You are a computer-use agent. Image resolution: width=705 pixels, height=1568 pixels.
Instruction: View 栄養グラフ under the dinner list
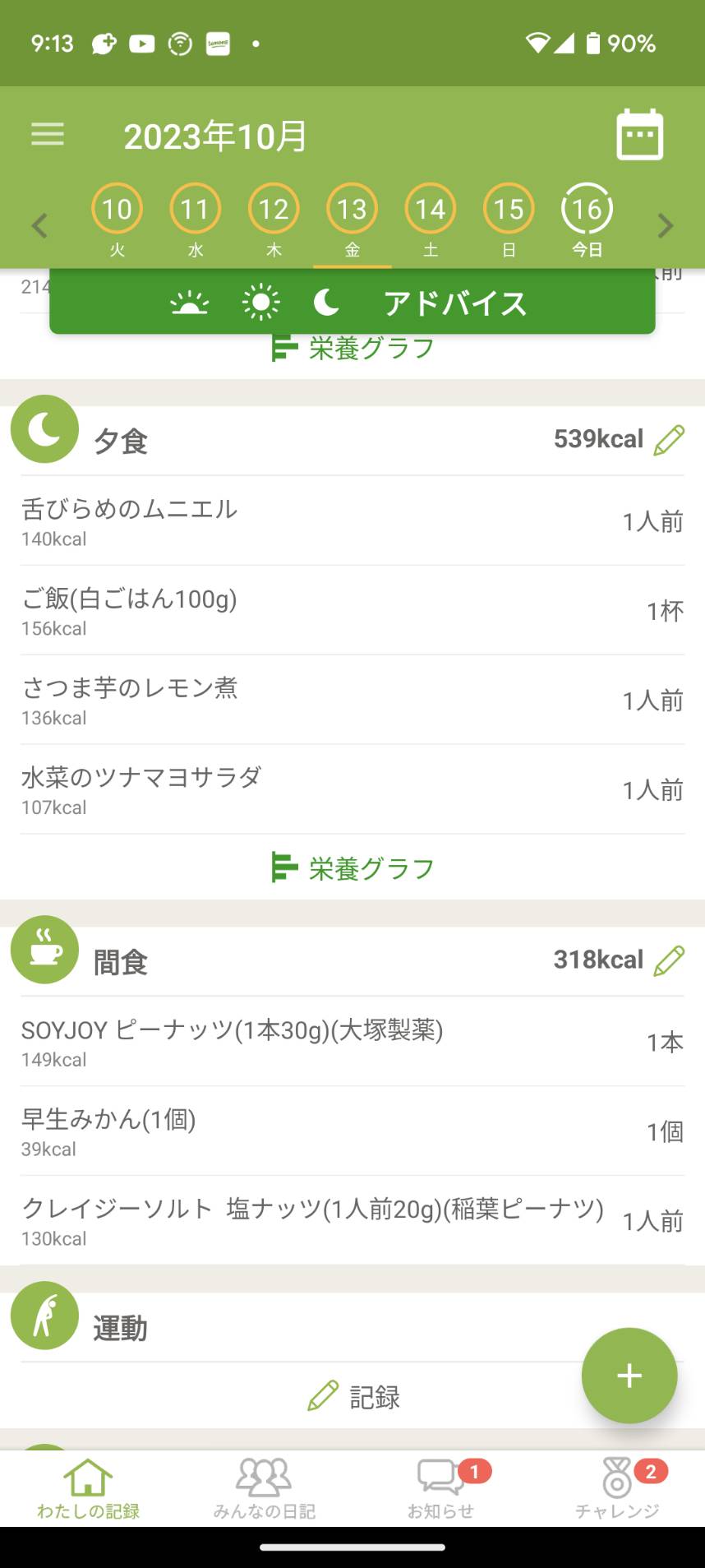point(352,868)
